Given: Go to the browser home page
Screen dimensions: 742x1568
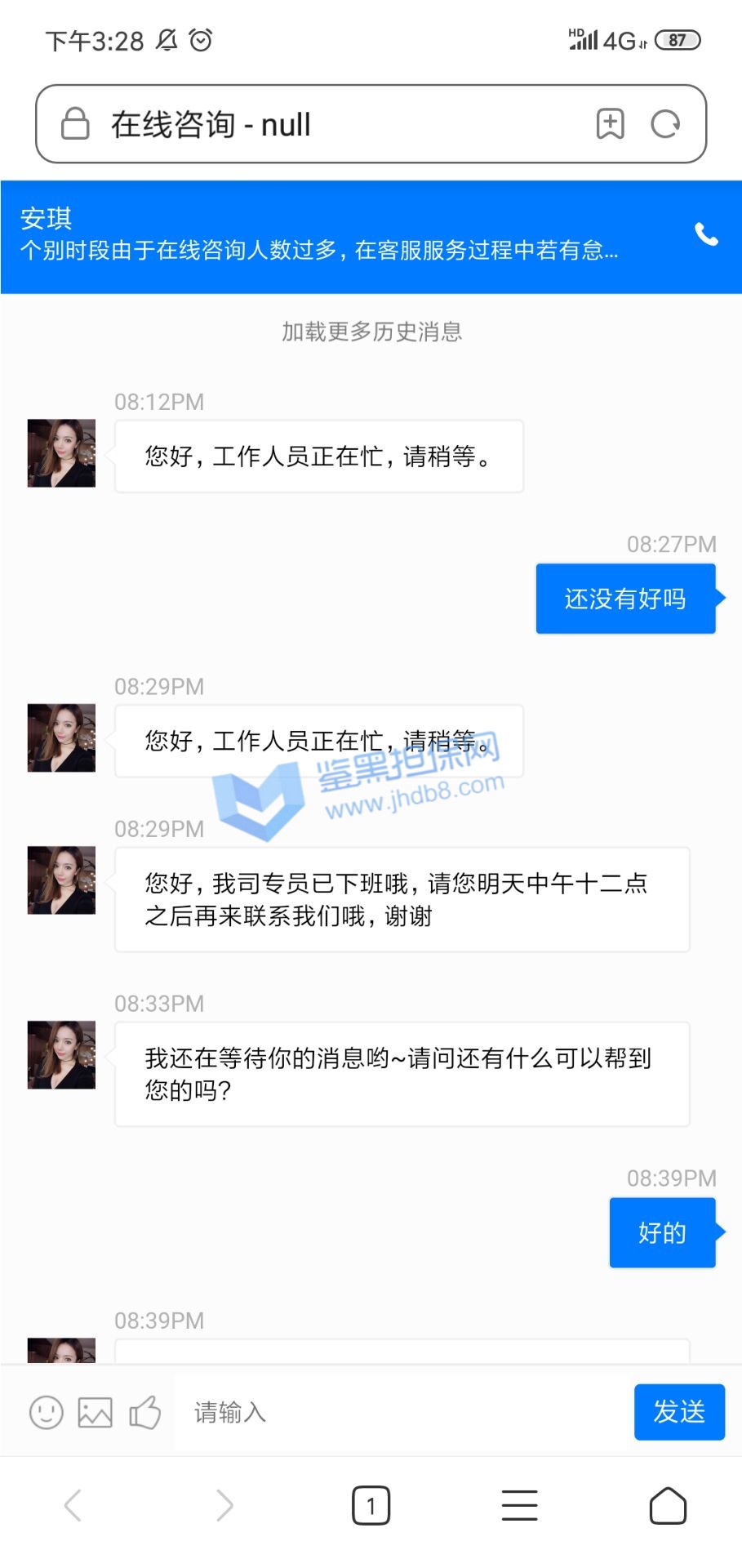Looking at the screenshot, I should pyautogui.click(x=668, y=1505).
